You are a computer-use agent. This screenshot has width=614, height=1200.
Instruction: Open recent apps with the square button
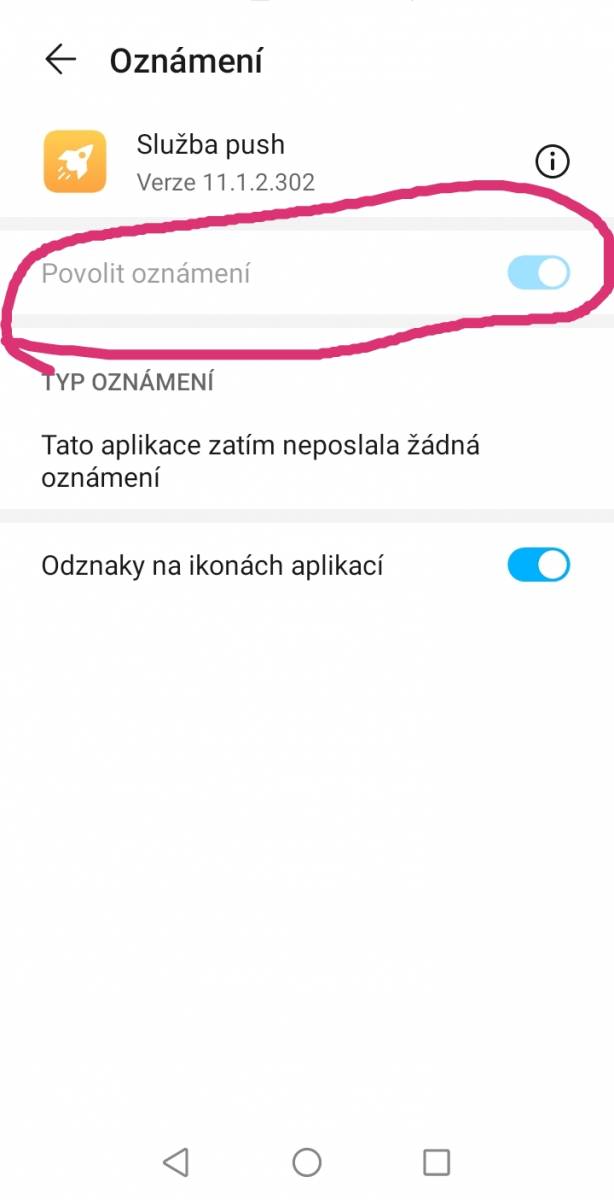click(436, 1161)
